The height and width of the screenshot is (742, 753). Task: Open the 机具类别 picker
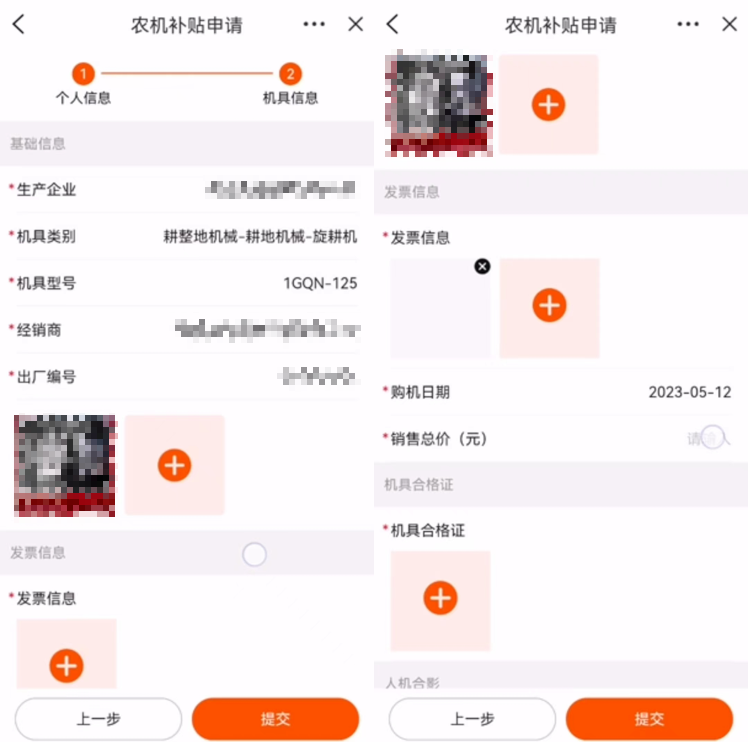(x=260, y=237)
